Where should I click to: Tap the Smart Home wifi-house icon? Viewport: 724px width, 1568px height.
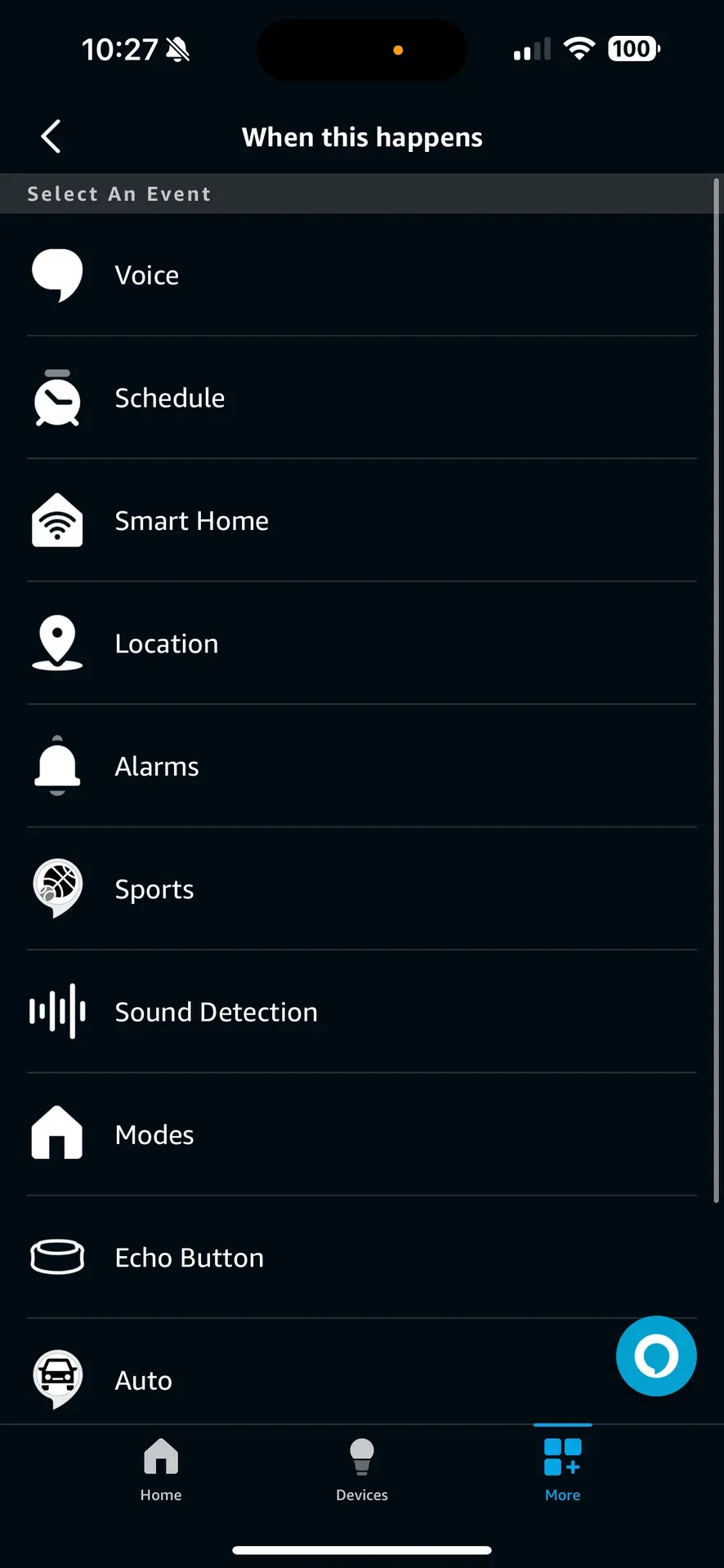click(57, 520)
